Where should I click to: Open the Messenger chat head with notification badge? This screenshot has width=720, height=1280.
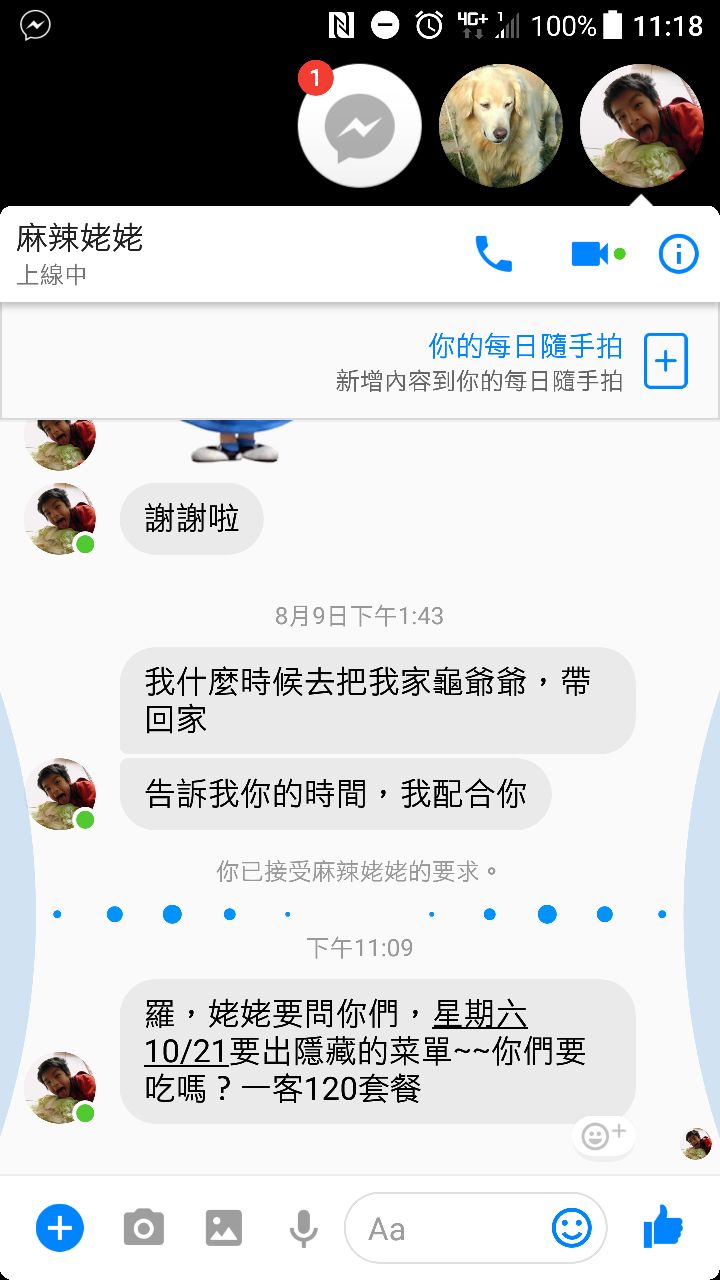coord(359,127)
